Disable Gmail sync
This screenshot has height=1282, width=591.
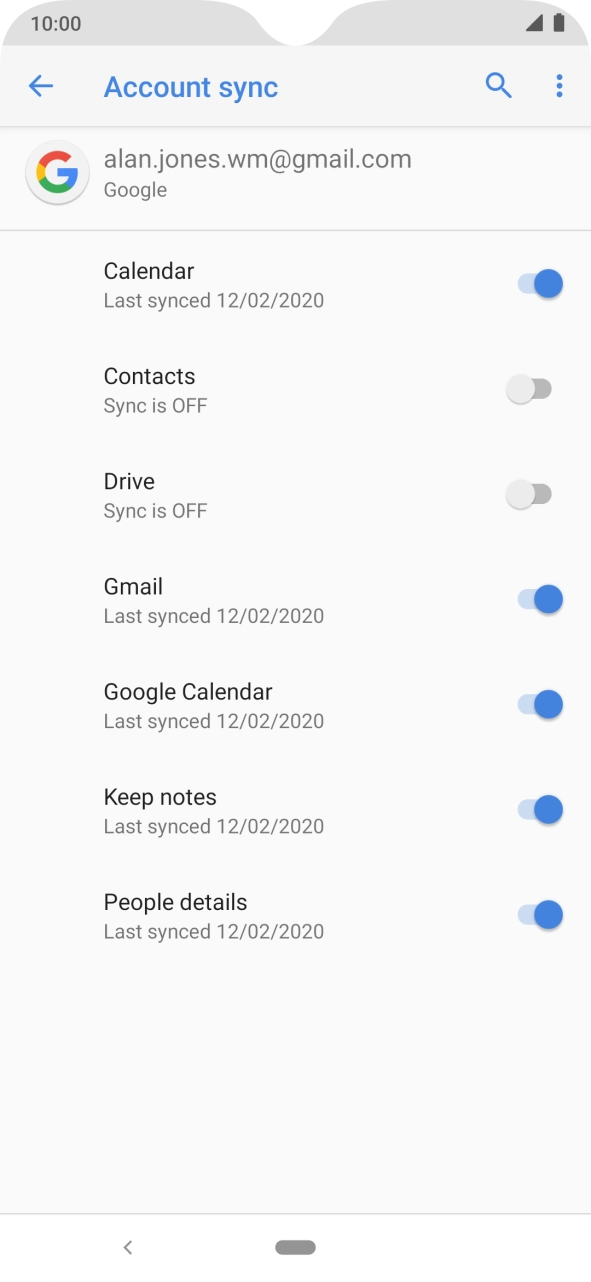pyautogui.click(x=540, y=600)
